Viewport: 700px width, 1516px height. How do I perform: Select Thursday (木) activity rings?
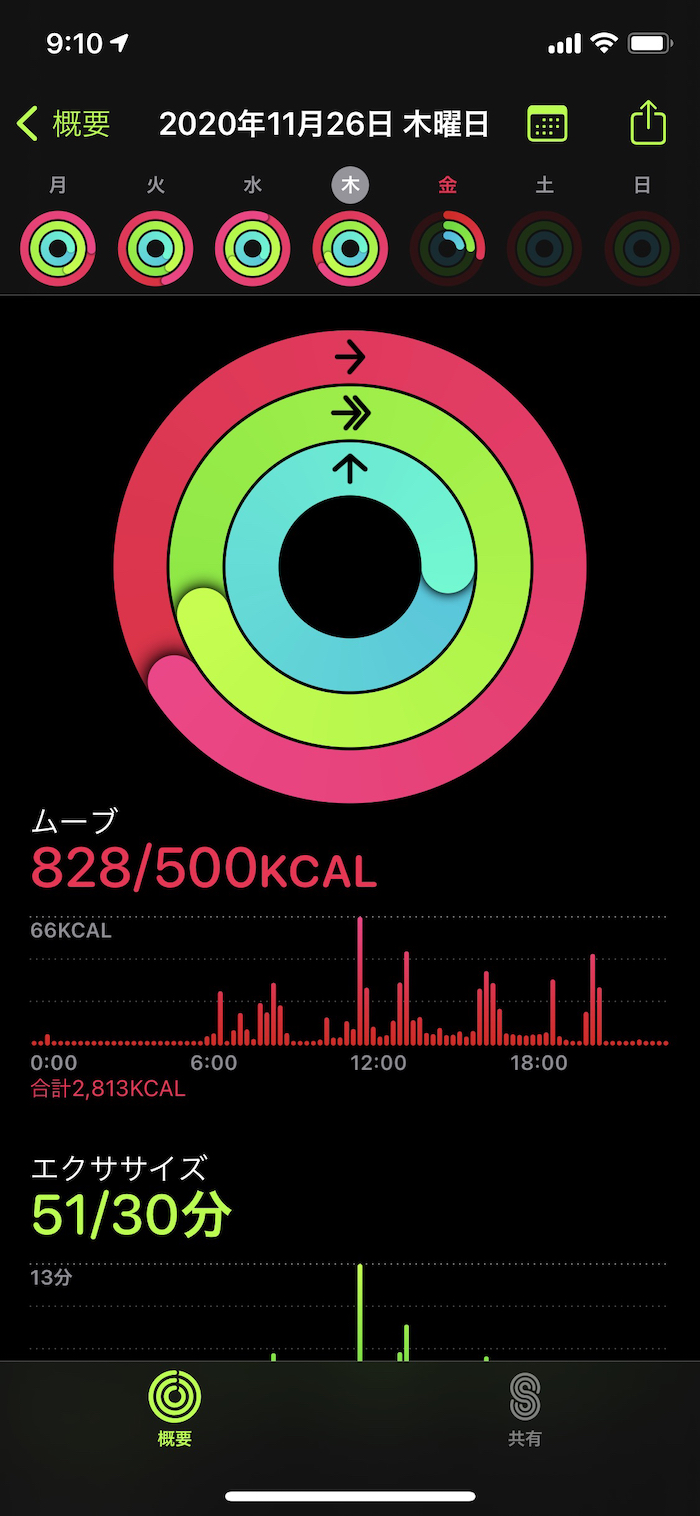coord(350,248)
